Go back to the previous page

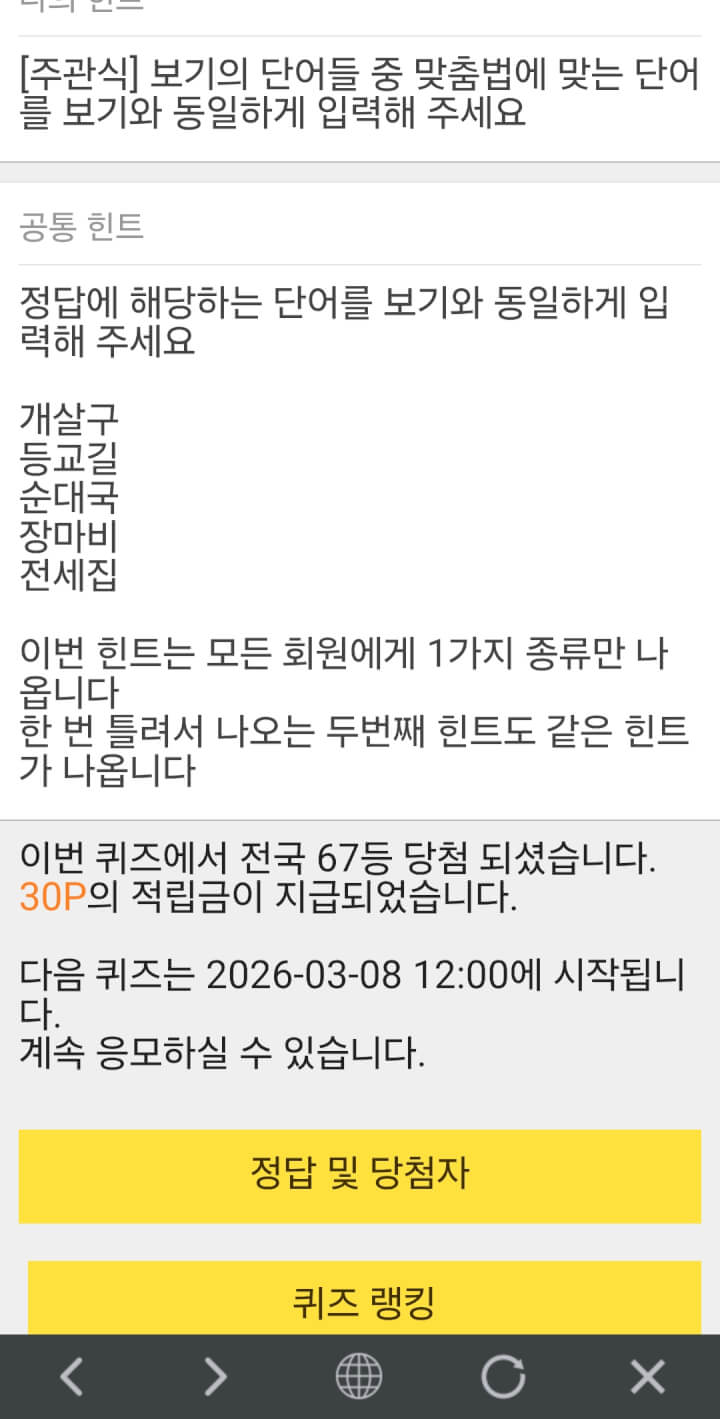tap(71, 1377)
